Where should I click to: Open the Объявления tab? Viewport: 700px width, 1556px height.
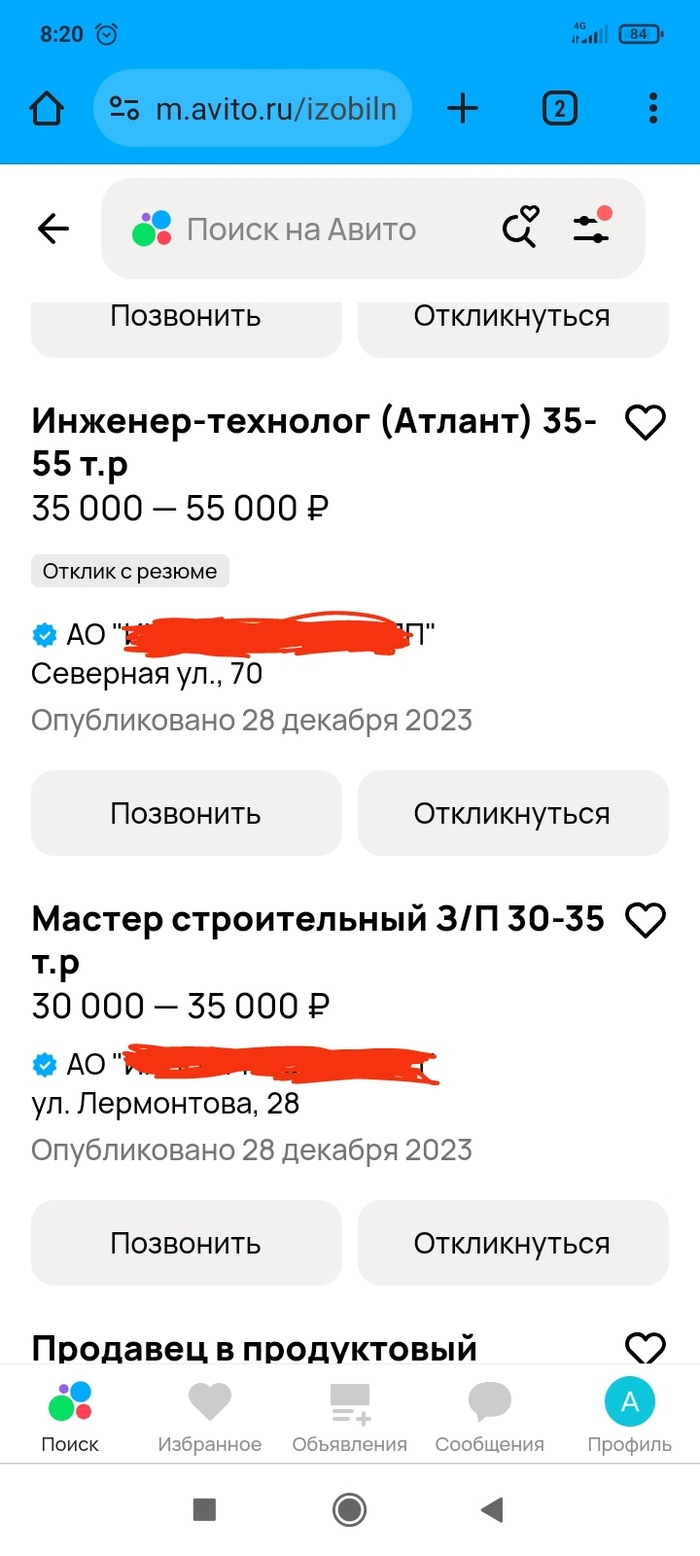[350, 1417]
